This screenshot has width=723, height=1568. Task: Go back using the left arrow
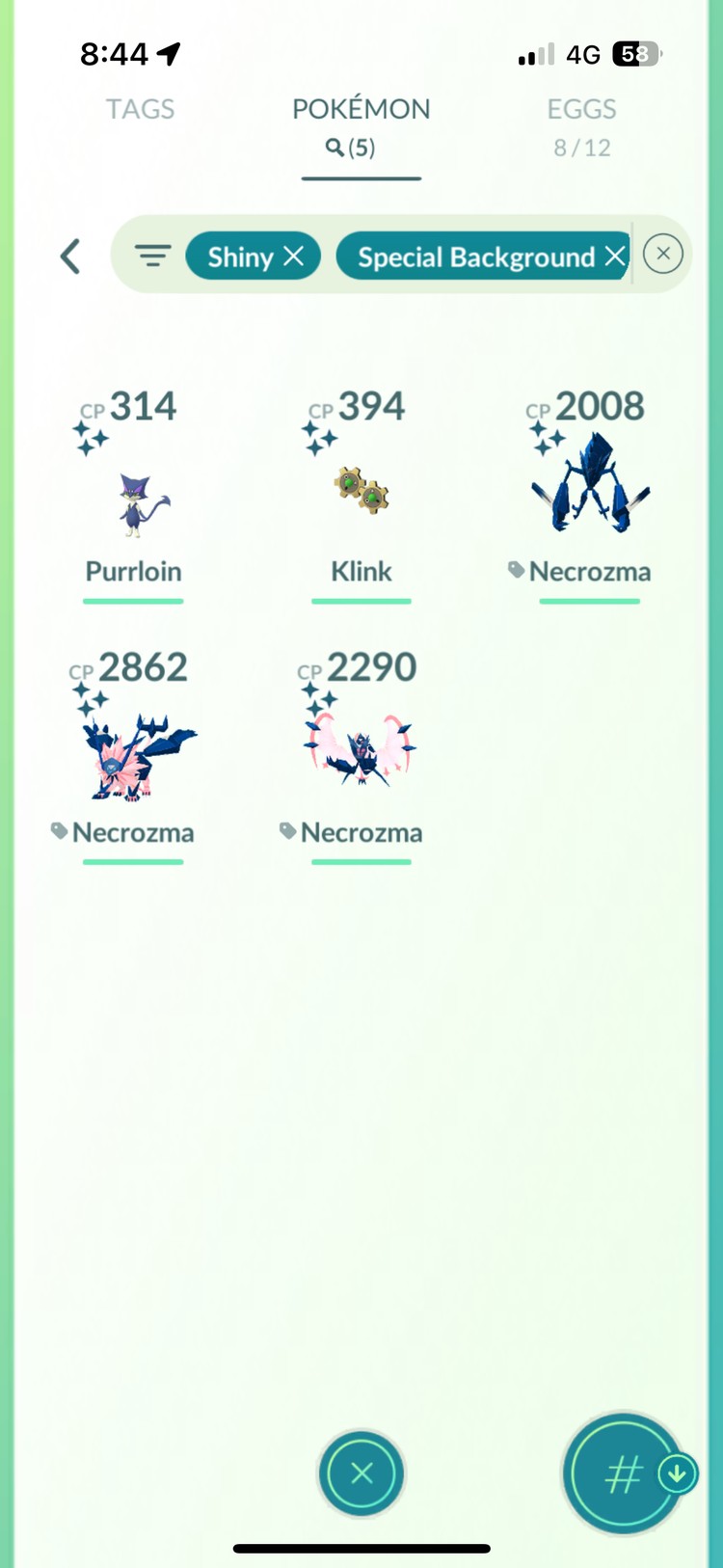70,257
